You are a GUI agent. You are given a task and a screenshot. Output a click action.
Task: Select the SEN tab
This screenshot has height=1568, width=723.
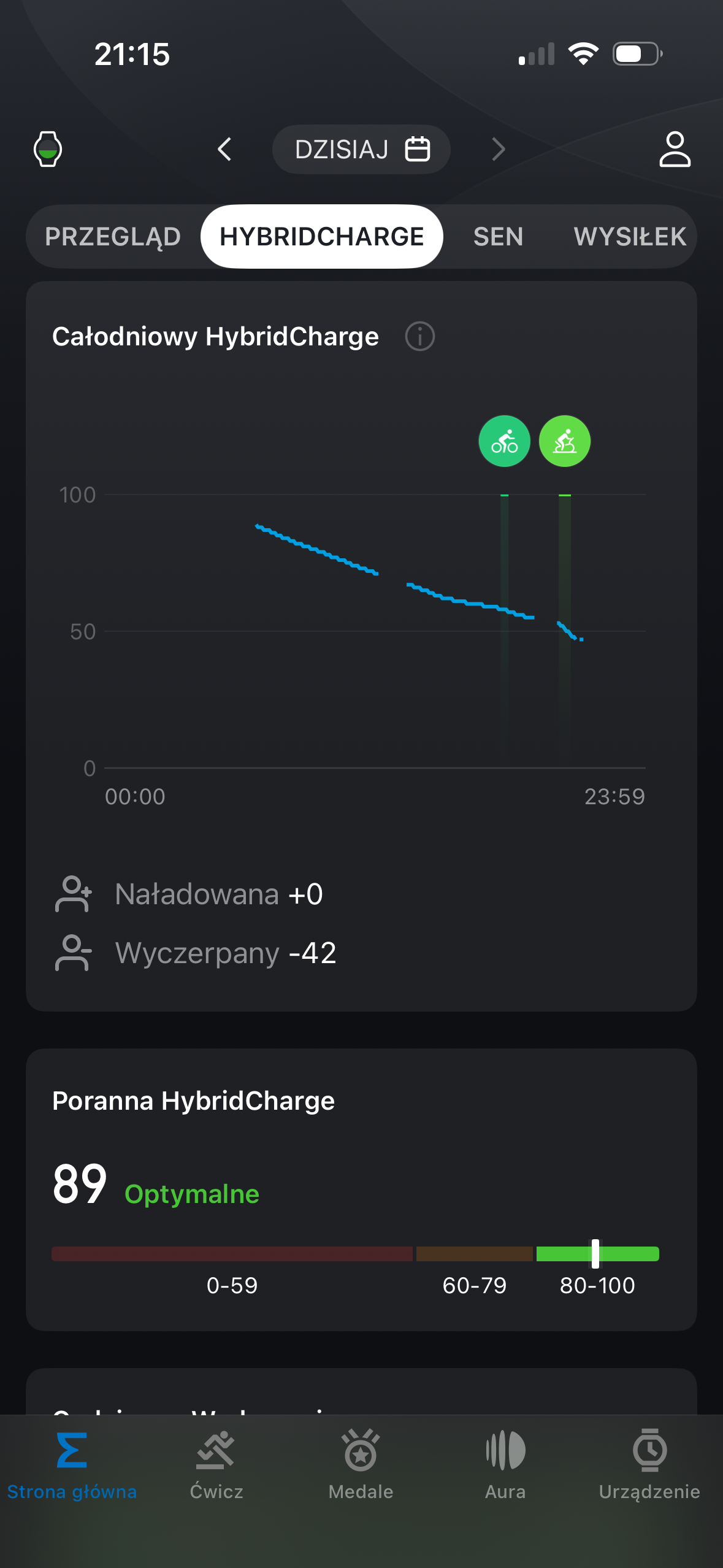coord(498,237)
